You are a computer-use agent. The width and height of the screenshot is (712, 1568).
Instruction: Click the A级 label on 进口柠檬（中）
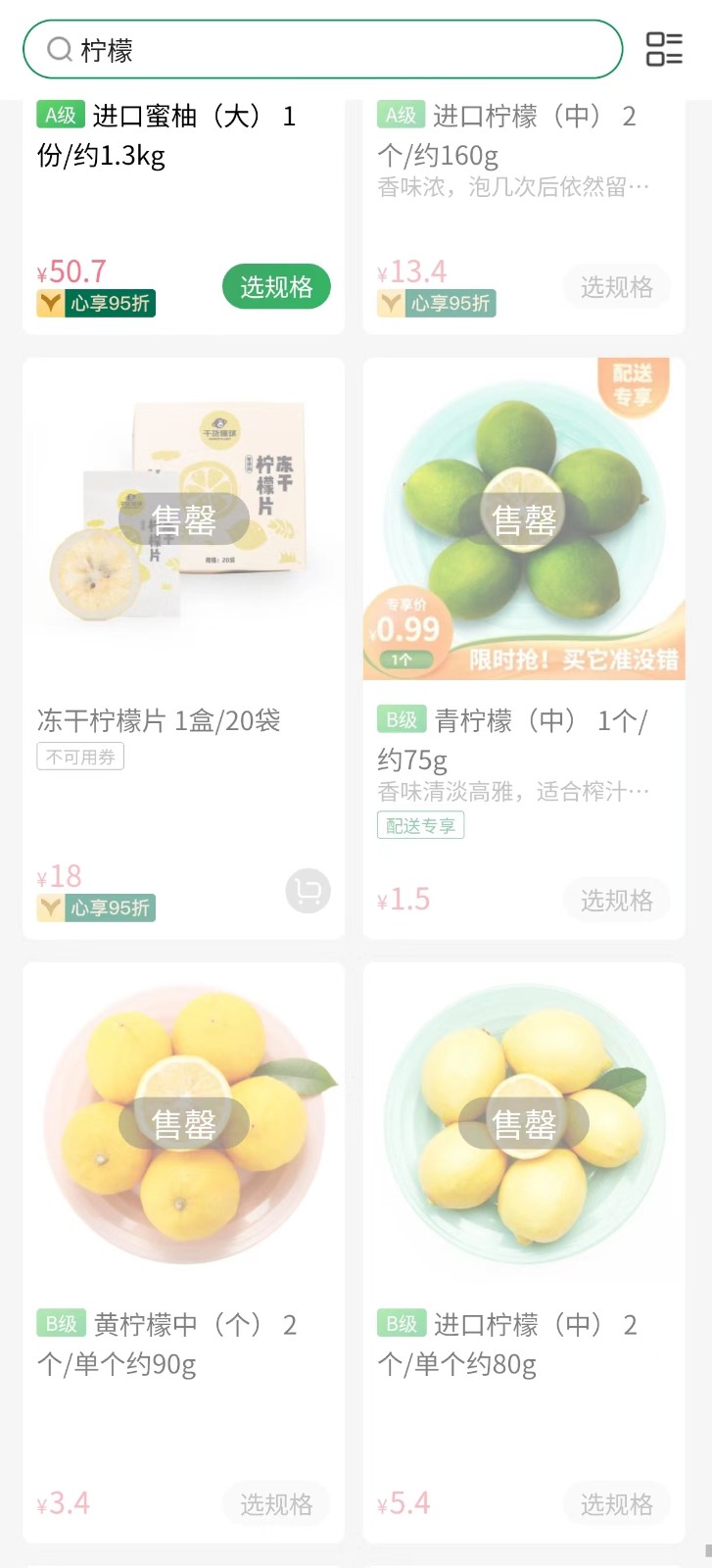click(401, 115)
